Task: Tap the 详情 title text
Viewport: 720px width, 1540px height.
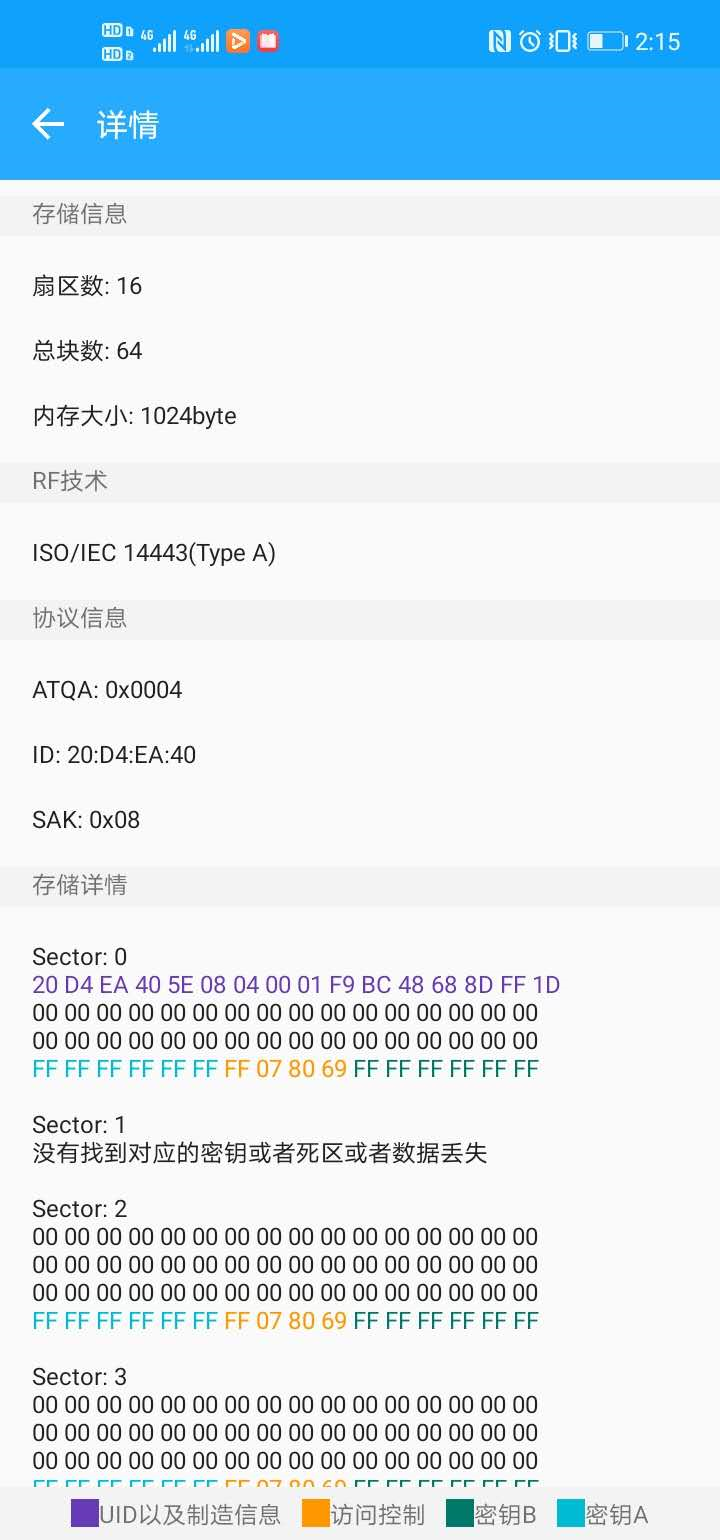Action: [129, 123]
